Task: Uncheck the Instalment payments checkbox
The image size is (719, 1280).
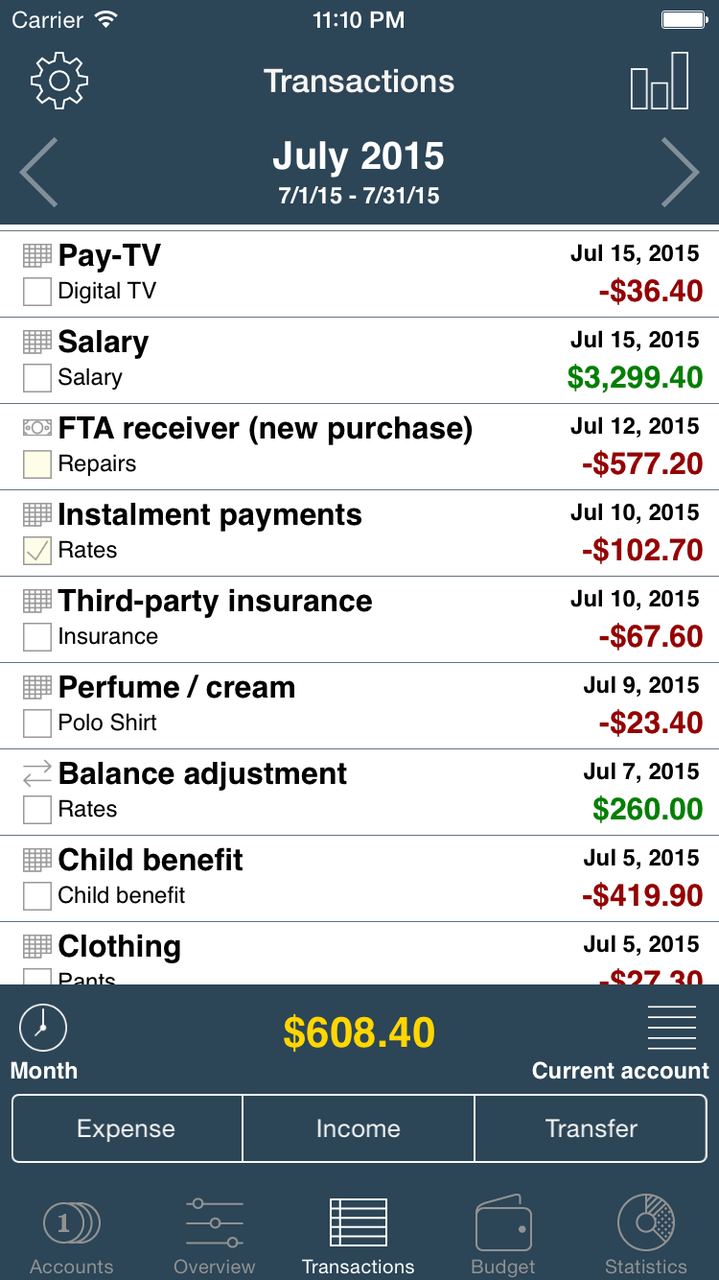Action: pyautogui.click(x=37, y=550)
